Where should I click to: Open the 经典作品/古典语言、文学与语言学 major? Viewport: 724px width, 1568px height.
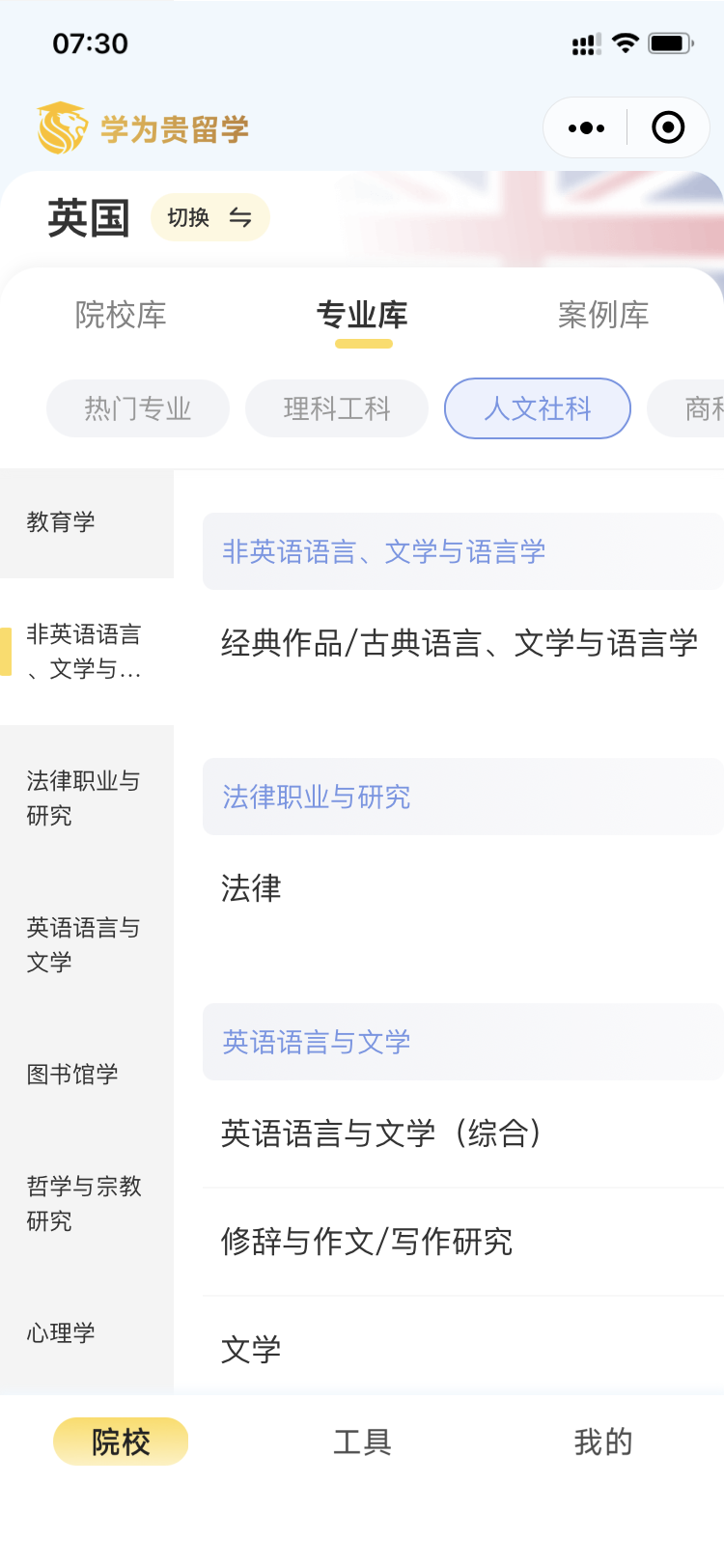coord(459,643)
